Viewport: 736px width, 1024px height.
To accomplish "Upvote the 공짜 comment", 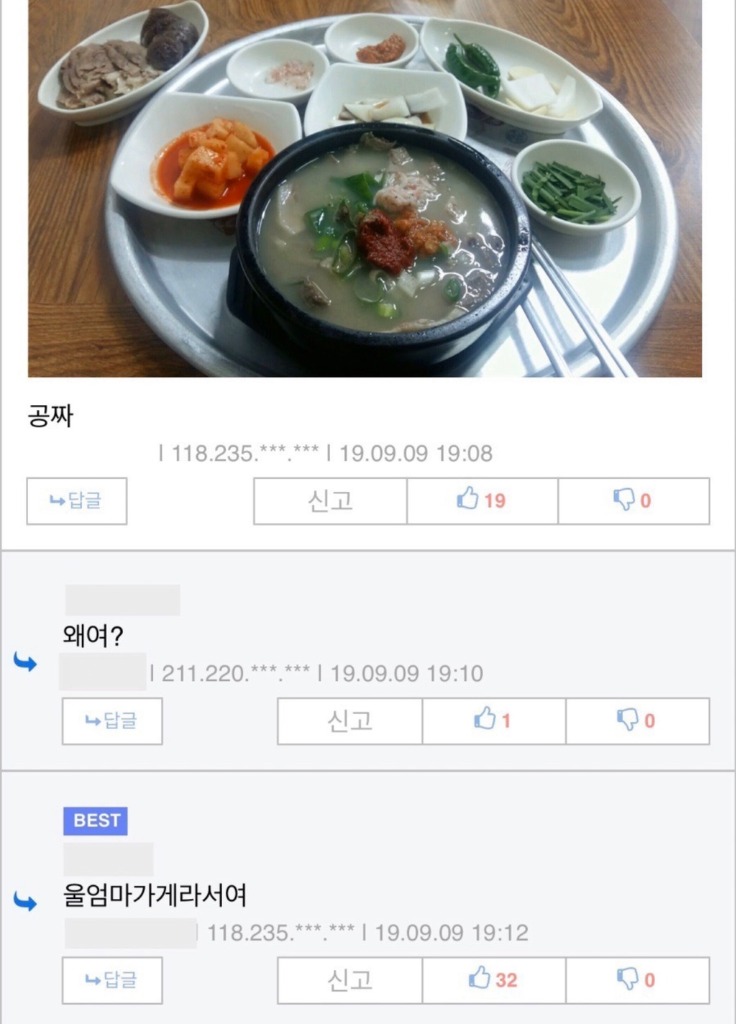I will 482,501.
